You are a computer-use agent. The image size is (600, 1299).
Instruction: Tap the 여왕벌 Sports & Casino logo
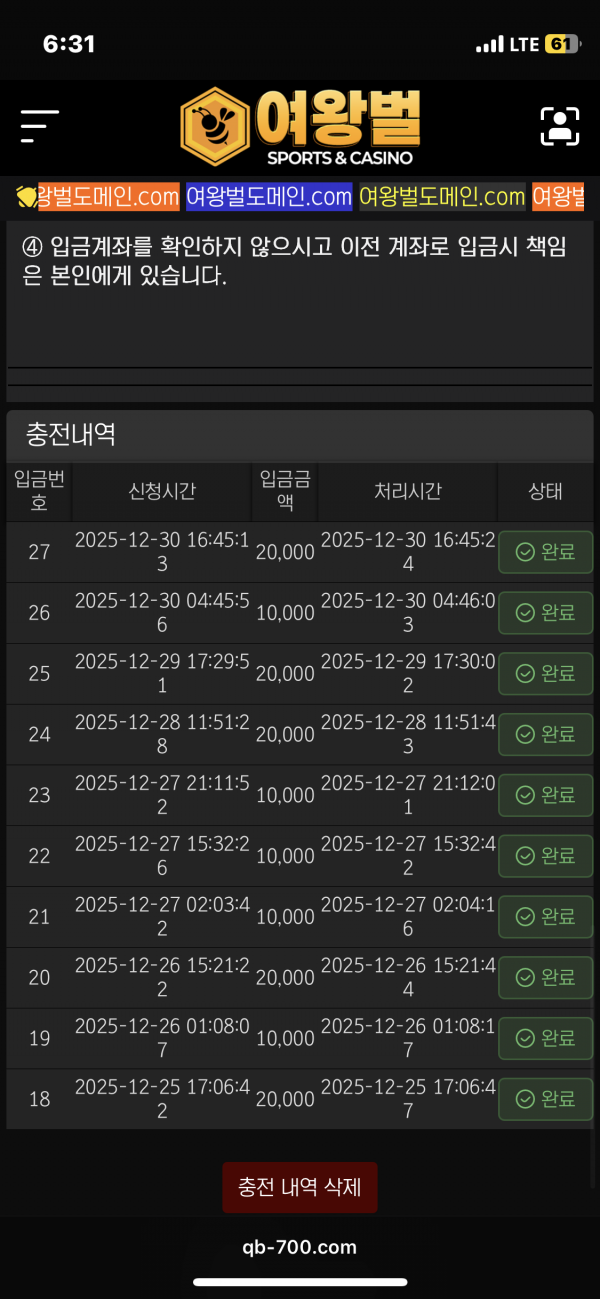pos(300,127)
